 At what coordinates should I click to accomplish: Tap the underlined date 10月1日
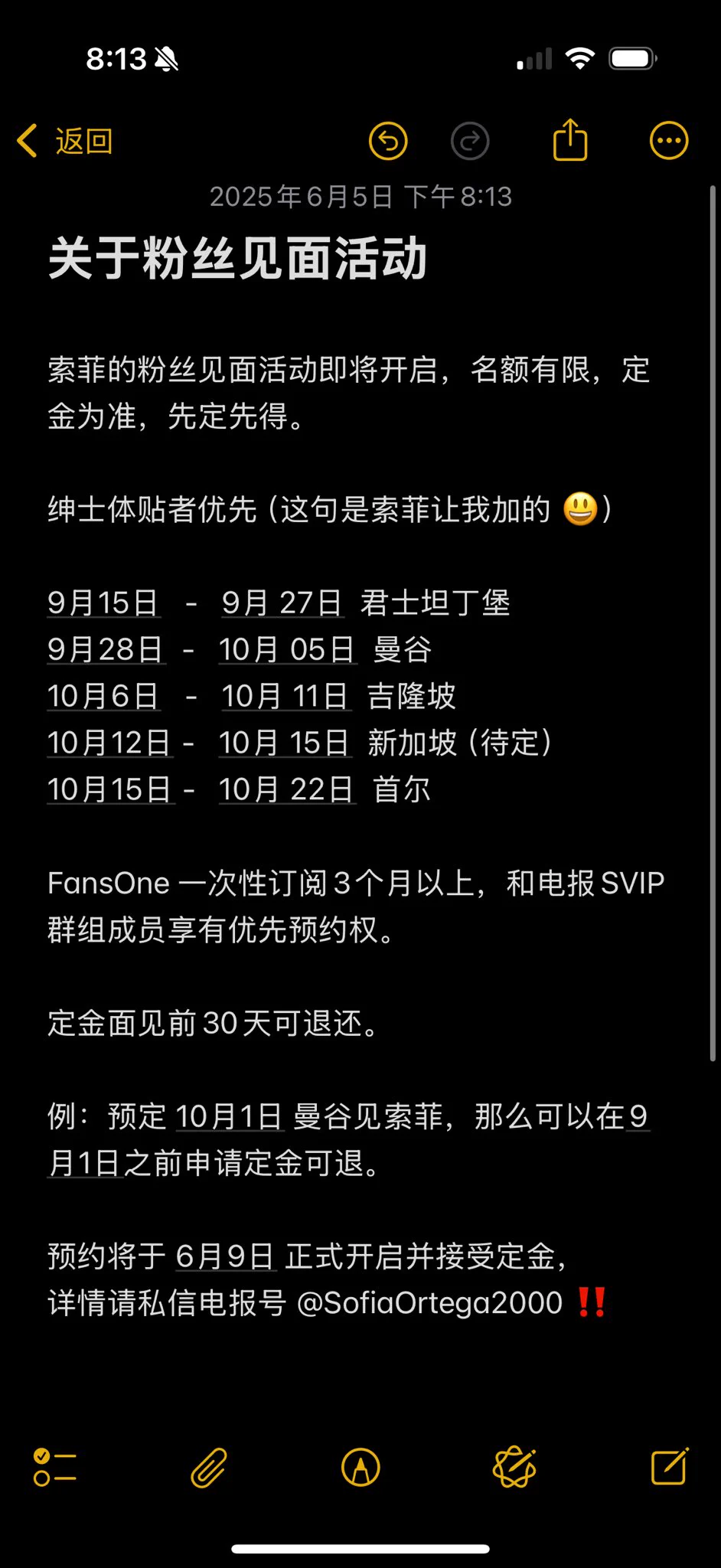[230, 1117]
